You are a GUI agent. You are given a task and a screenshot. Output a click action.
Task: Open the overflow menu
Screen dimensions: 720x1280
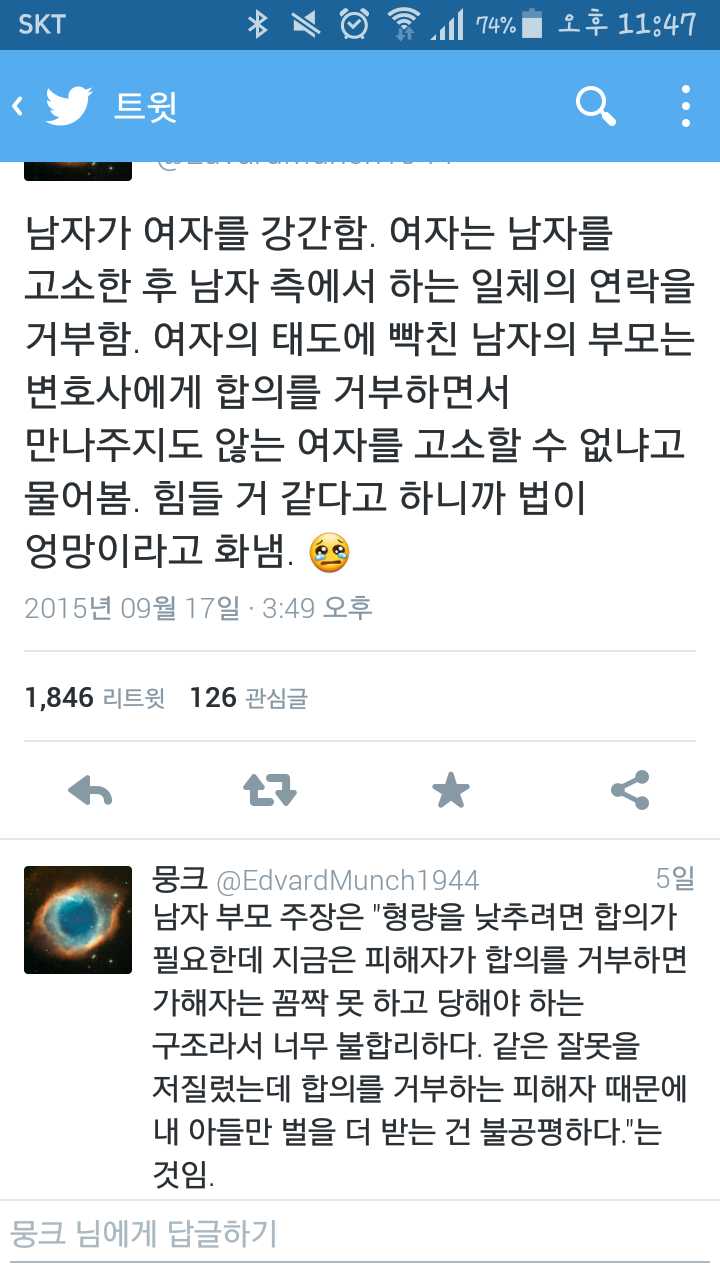685,106
